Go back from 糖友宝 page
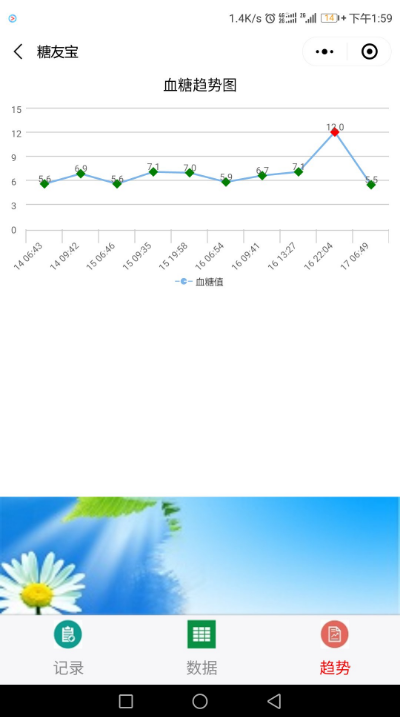The image size is (400, 718). 18,52
